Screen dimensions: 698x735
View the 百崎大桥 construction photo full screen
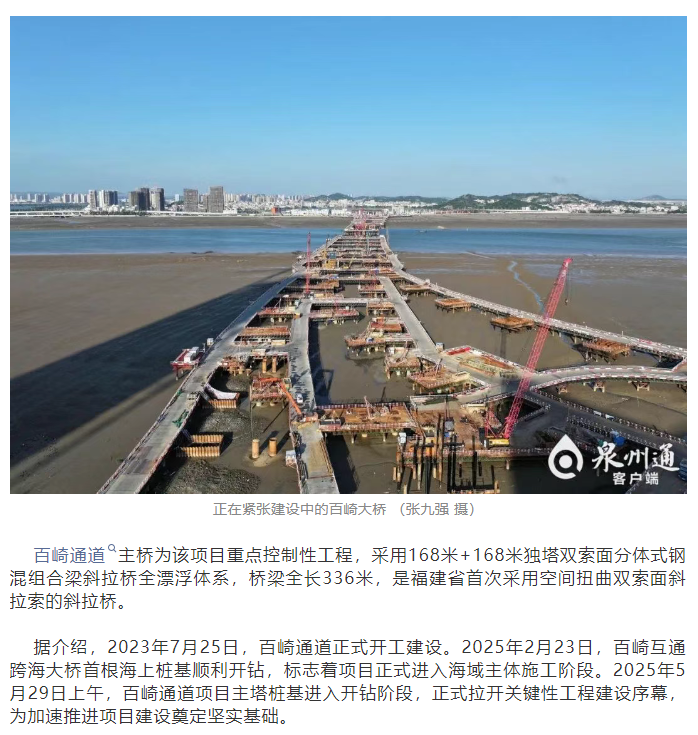click(x=348, y=255)
